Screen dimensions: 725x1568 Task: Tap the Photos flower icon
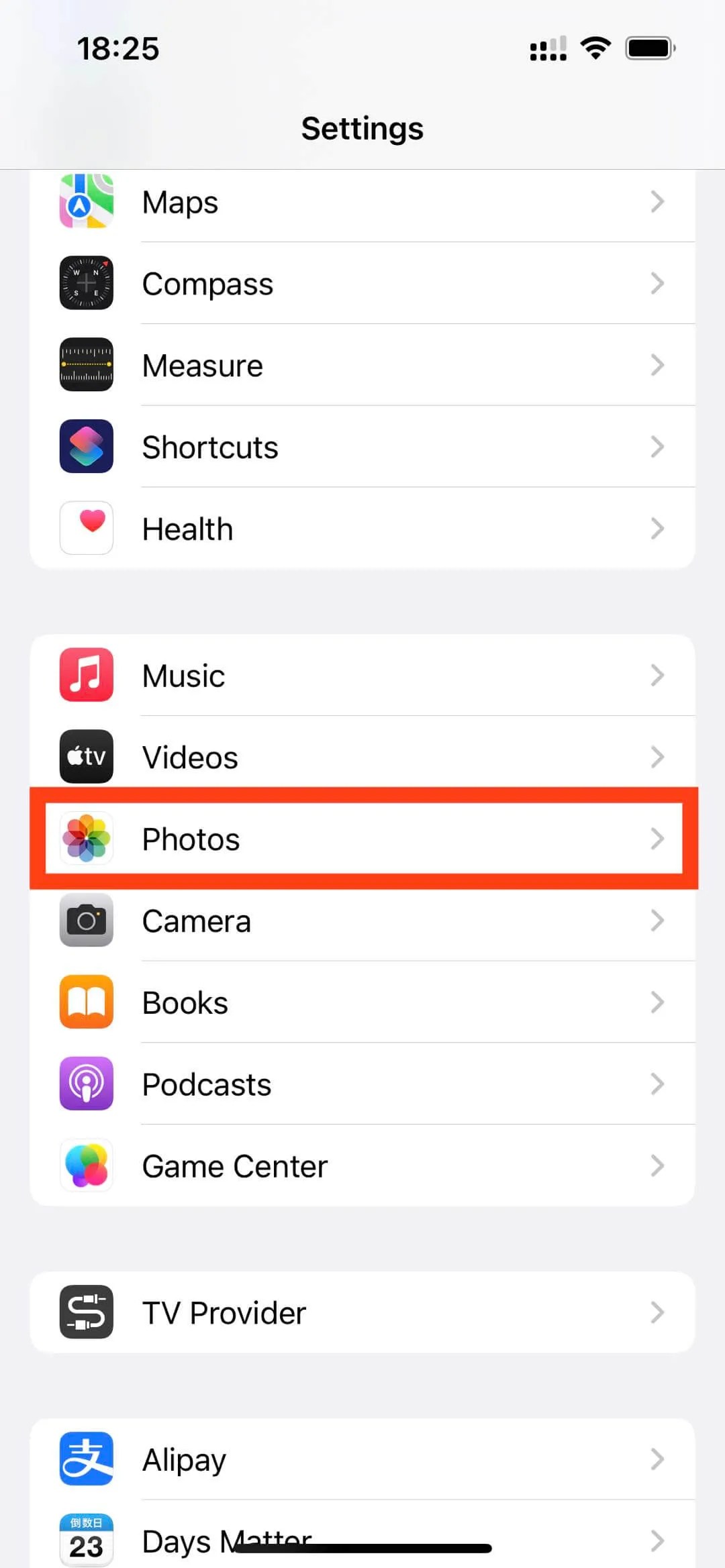point(86,839)
